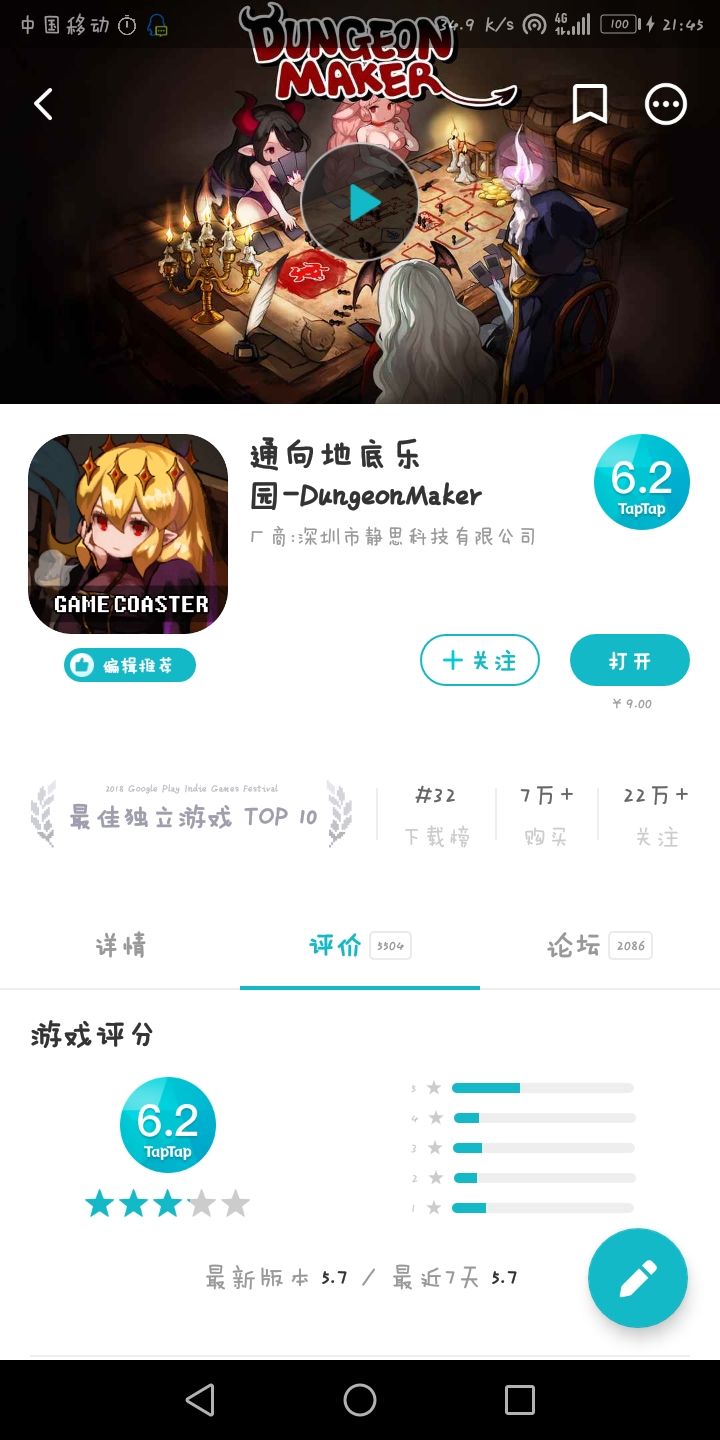Open the 编辑推荐 editor's recommendation badge

129,664
